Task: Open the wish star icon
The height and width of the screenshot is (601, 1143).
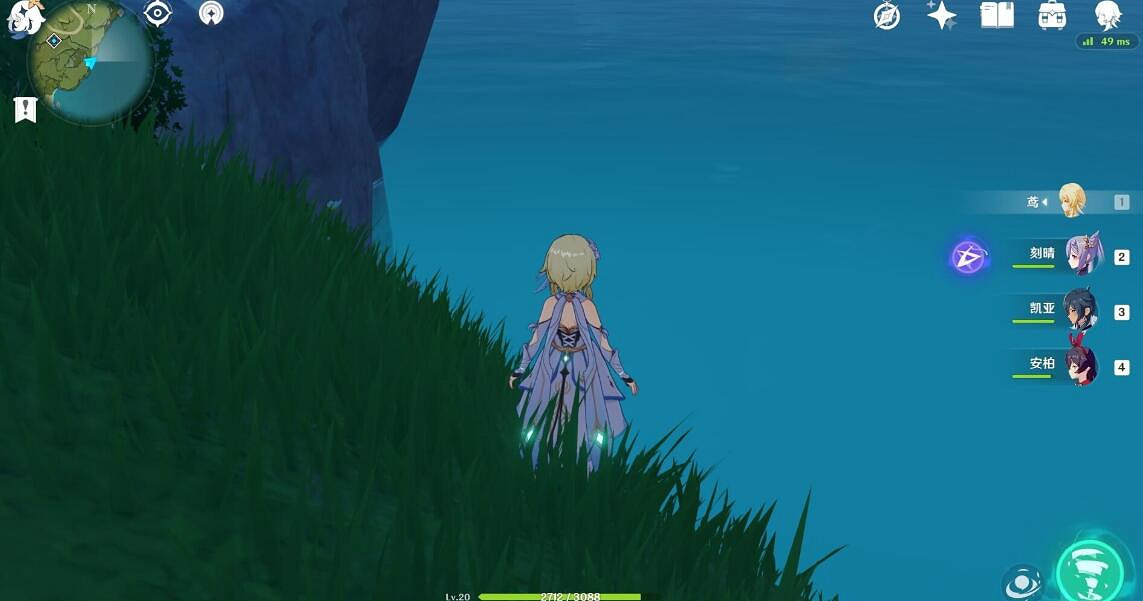Action: point(941,15)
